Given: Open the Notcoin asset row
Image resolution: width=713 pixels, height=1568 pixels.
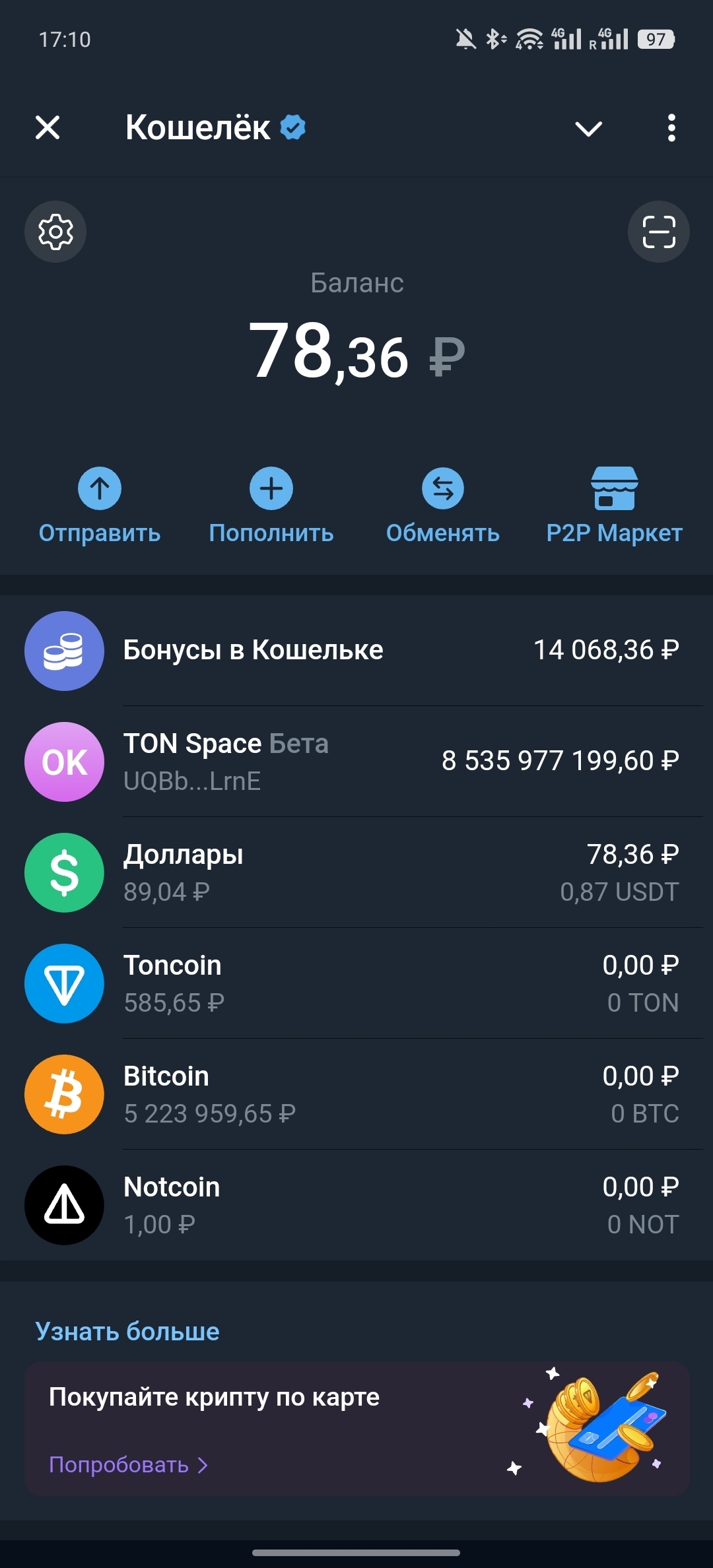Looking at the screenshot, I should pos(356,1205).
